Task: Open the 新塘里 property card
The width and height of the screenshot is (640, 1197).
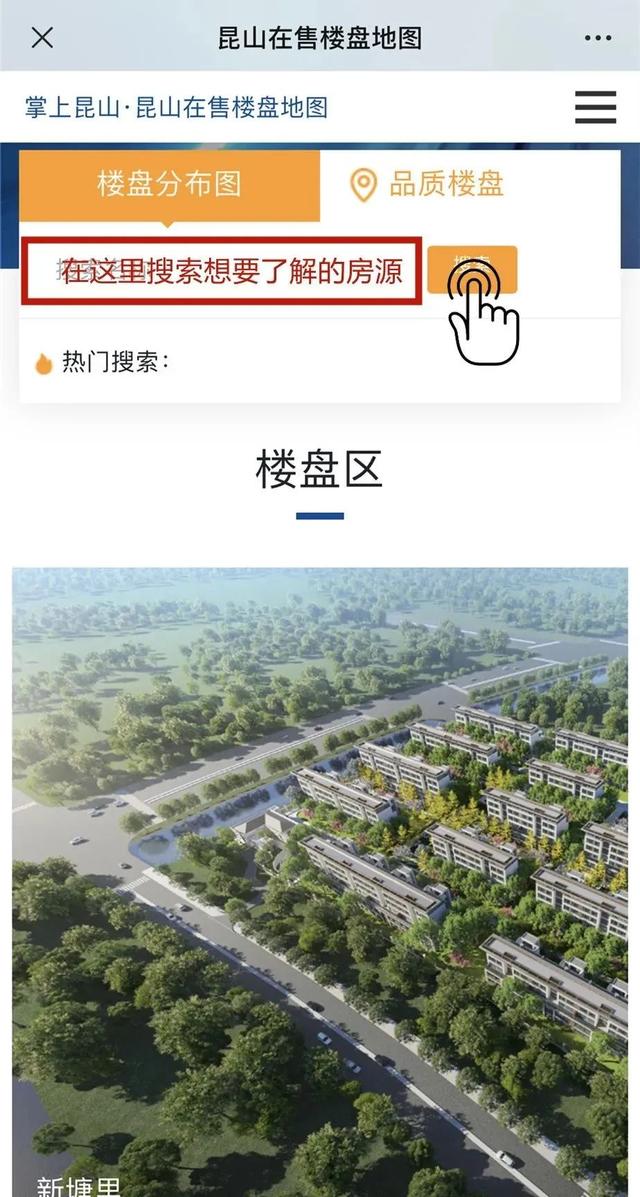Action: pyautogui.click(x=320, y=880)
